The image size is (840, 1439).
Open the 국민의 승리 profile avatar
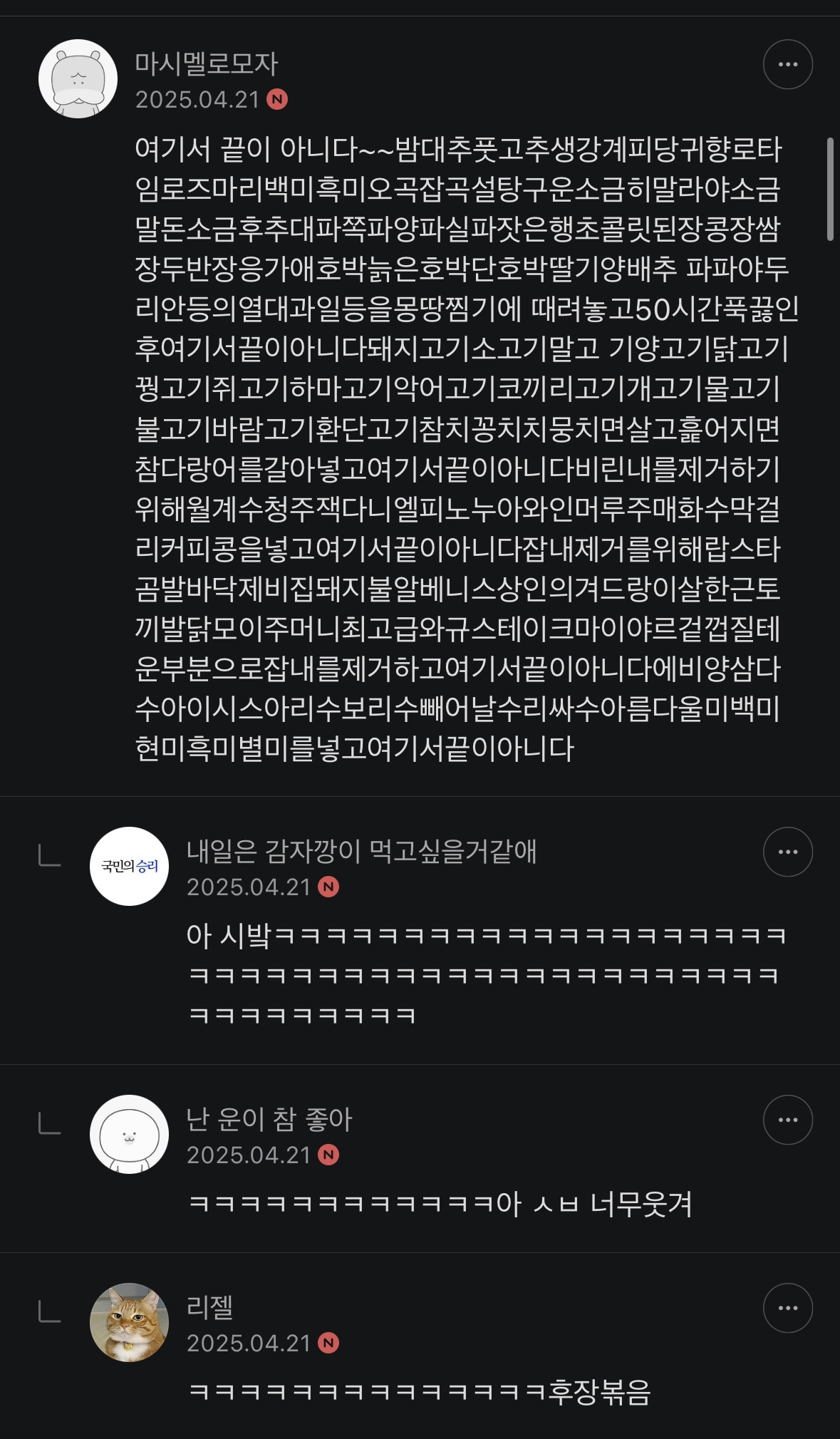[x=129, y=866]
